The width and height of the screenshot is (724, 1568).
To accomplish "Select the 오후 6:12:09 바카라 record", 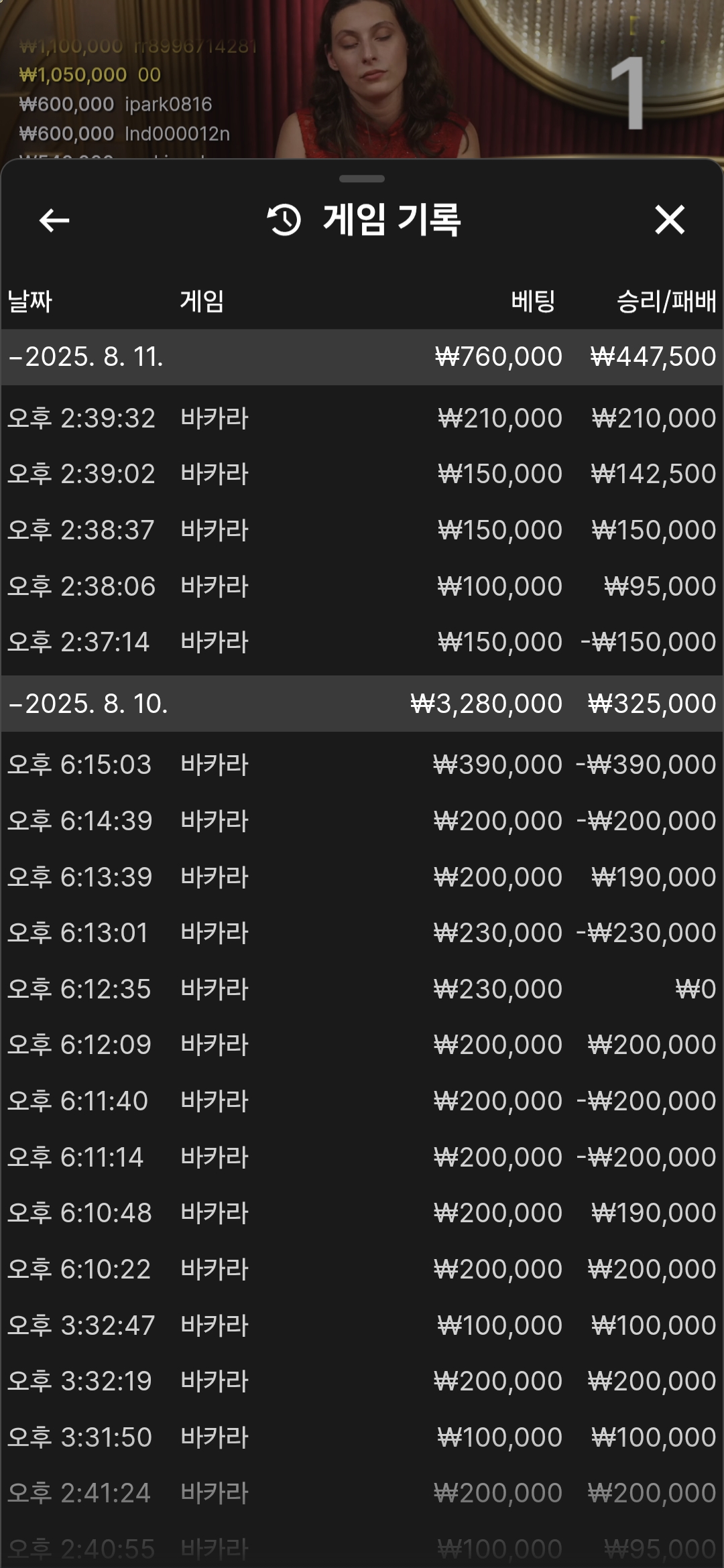I will (x=362, y=1045).
